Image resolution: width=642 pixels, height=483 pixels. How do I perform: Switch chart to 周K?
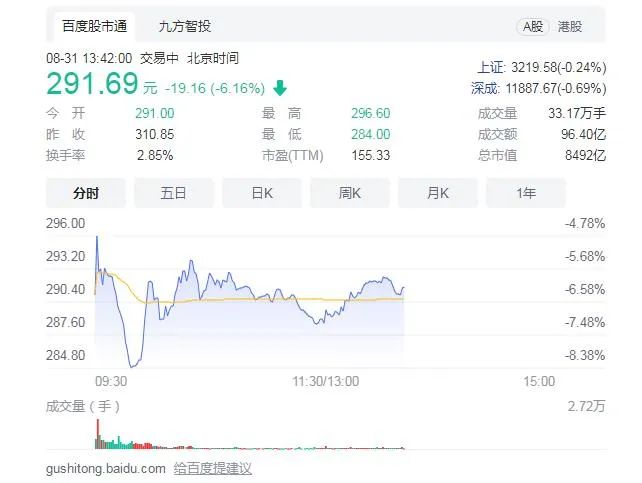point(350,193)
